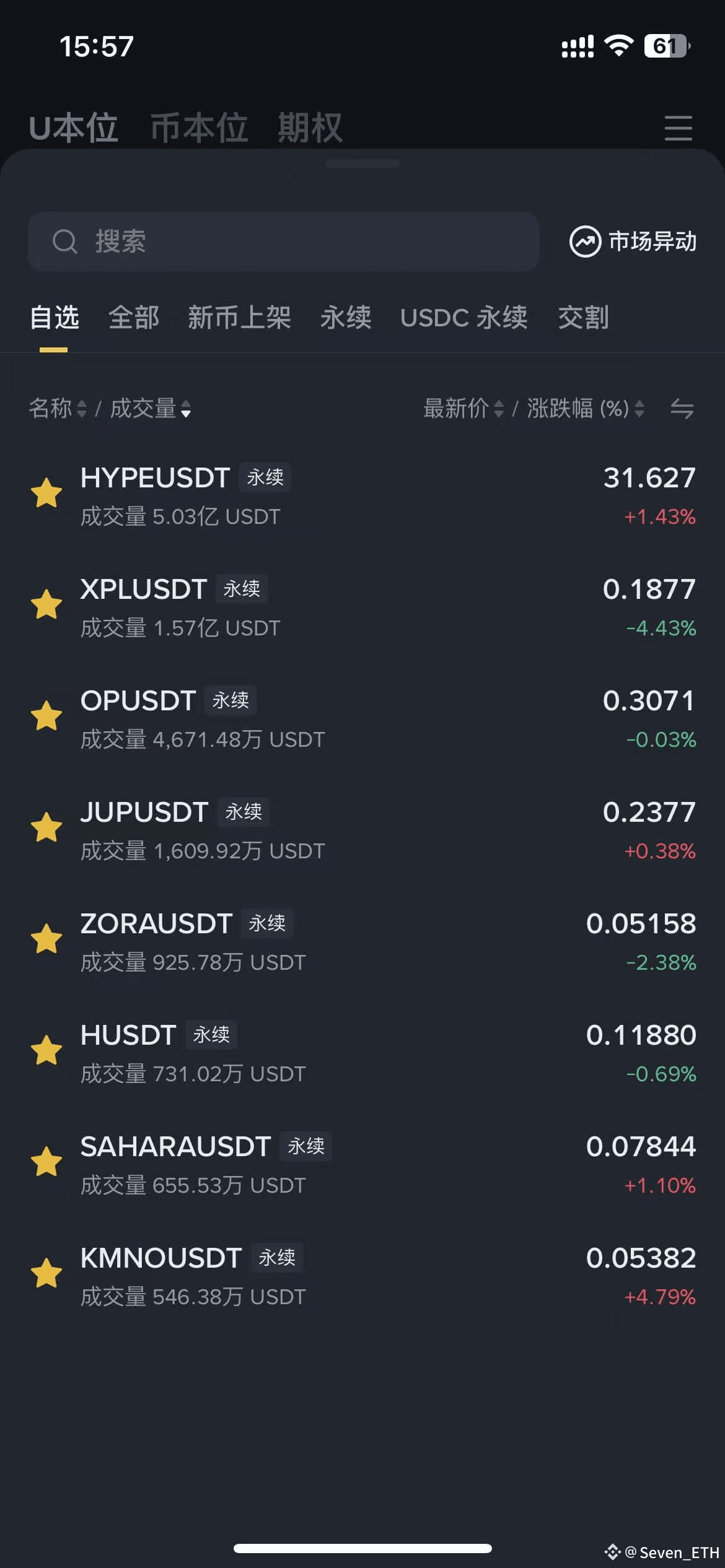Switch to 期权 options tab
725x1568 pixels.
coord(310,128)
